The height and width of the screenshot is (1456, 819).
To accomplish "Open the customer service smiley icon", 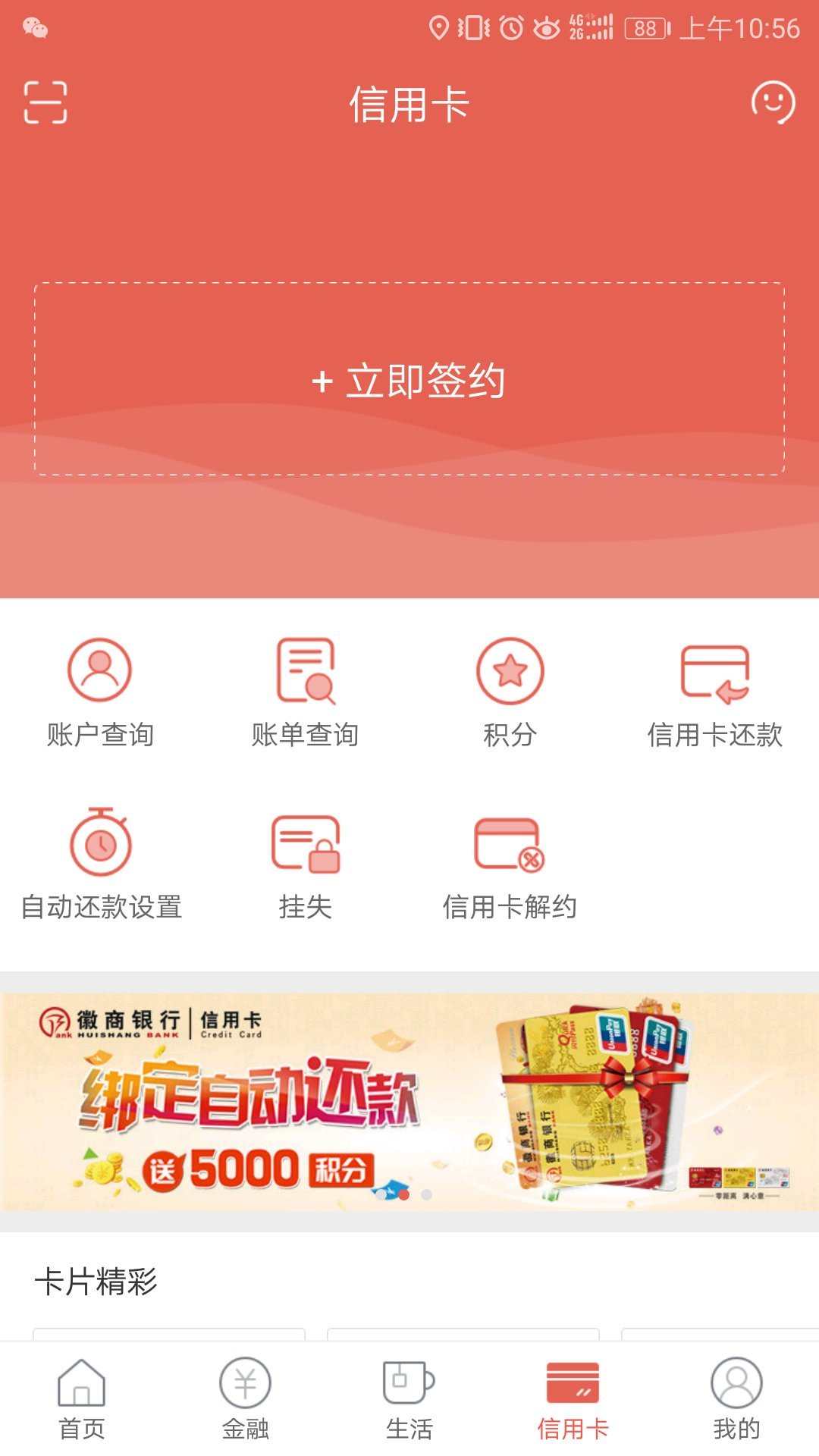I will point(773,102).
